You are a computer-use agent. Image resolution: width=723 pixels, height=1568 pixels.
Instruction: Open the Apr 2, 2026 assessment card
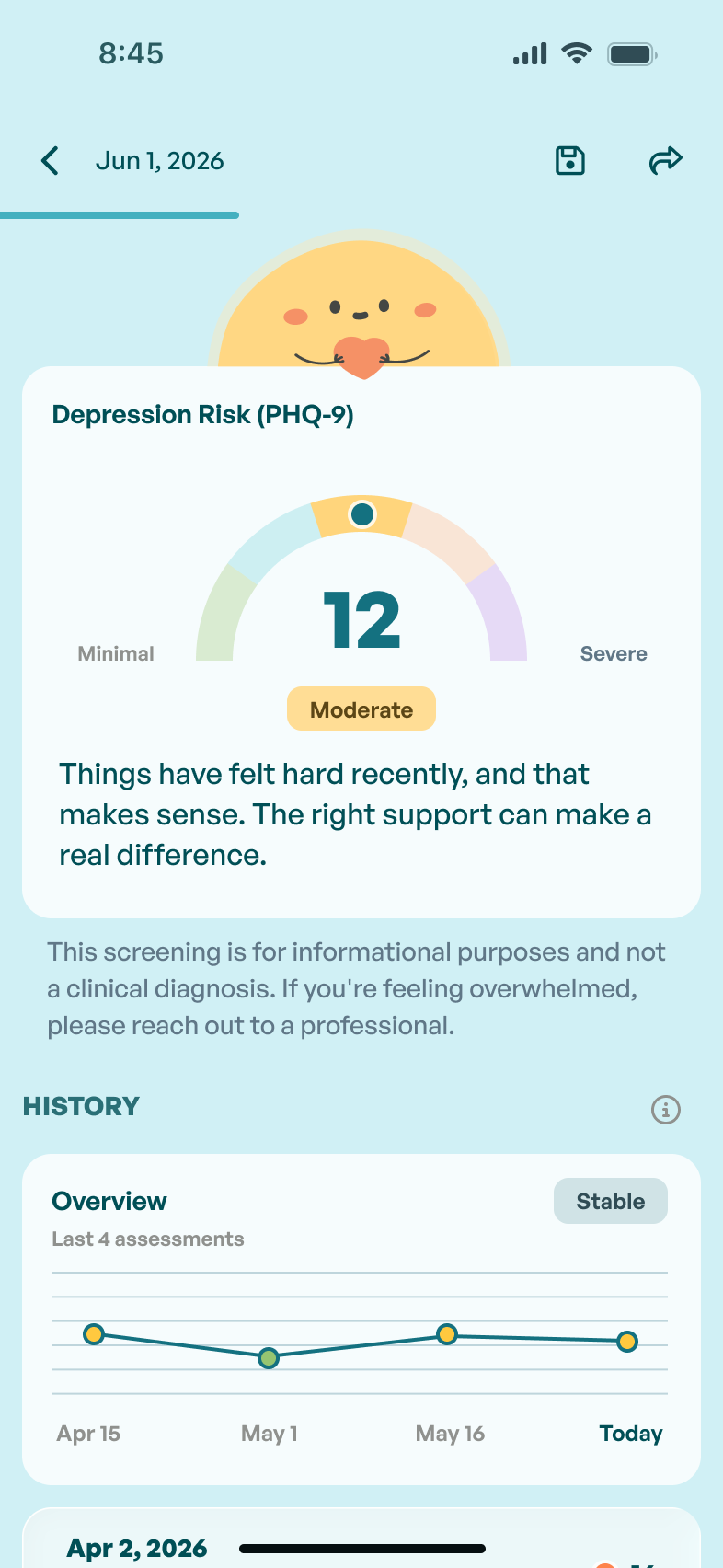pyautogui.click(x=361, y=1538)
